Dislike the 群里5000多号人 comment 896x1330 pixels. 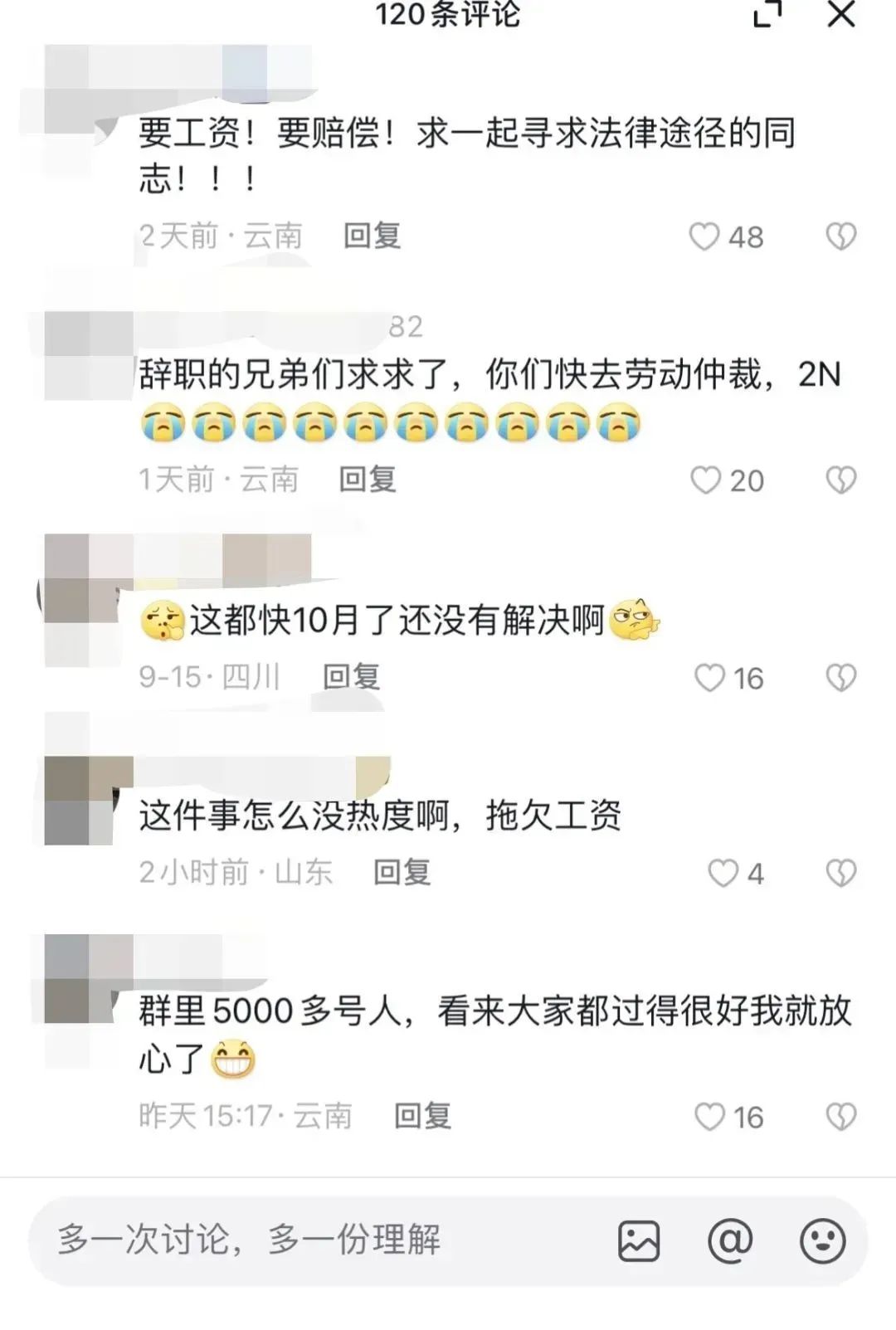pos(840,1117)
